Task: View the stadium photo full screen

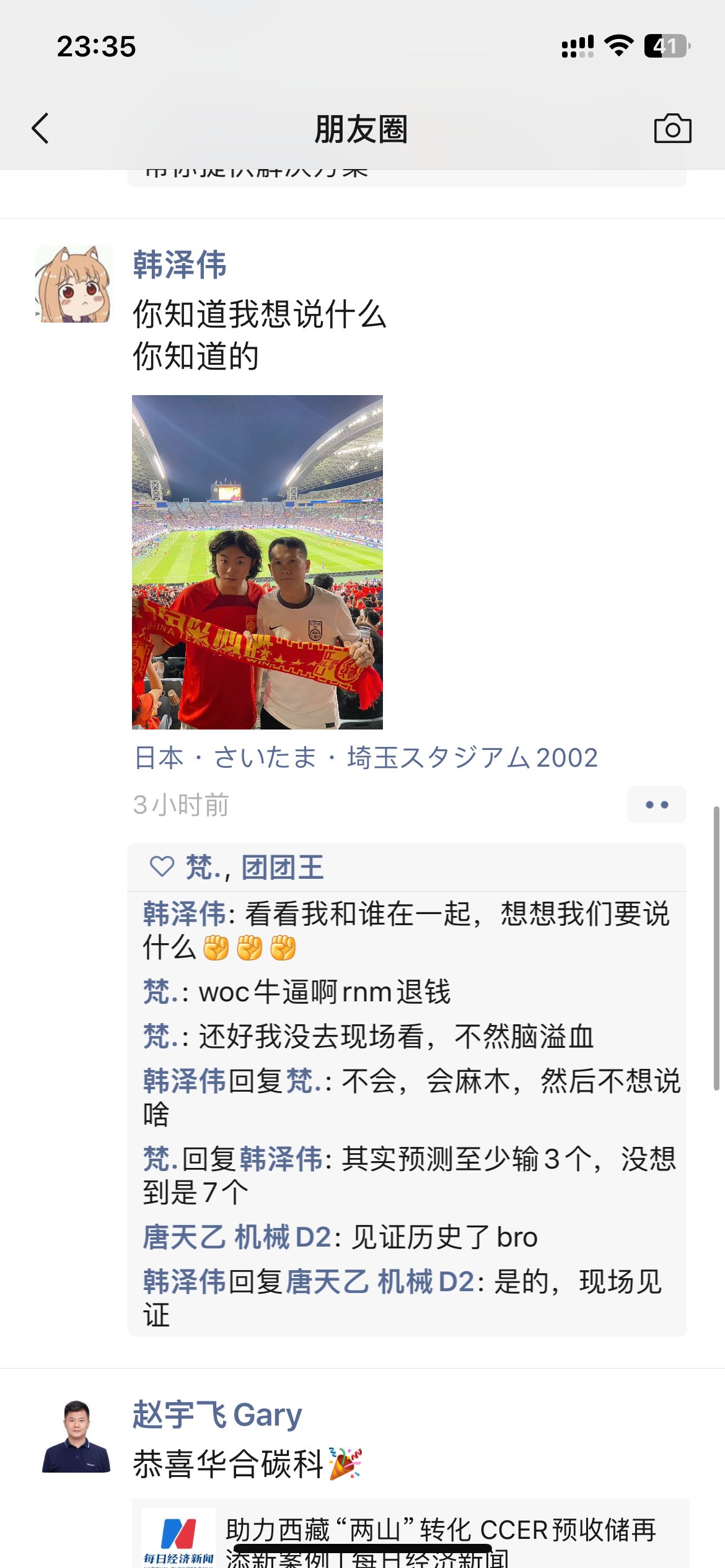Action: pos(257,562)
